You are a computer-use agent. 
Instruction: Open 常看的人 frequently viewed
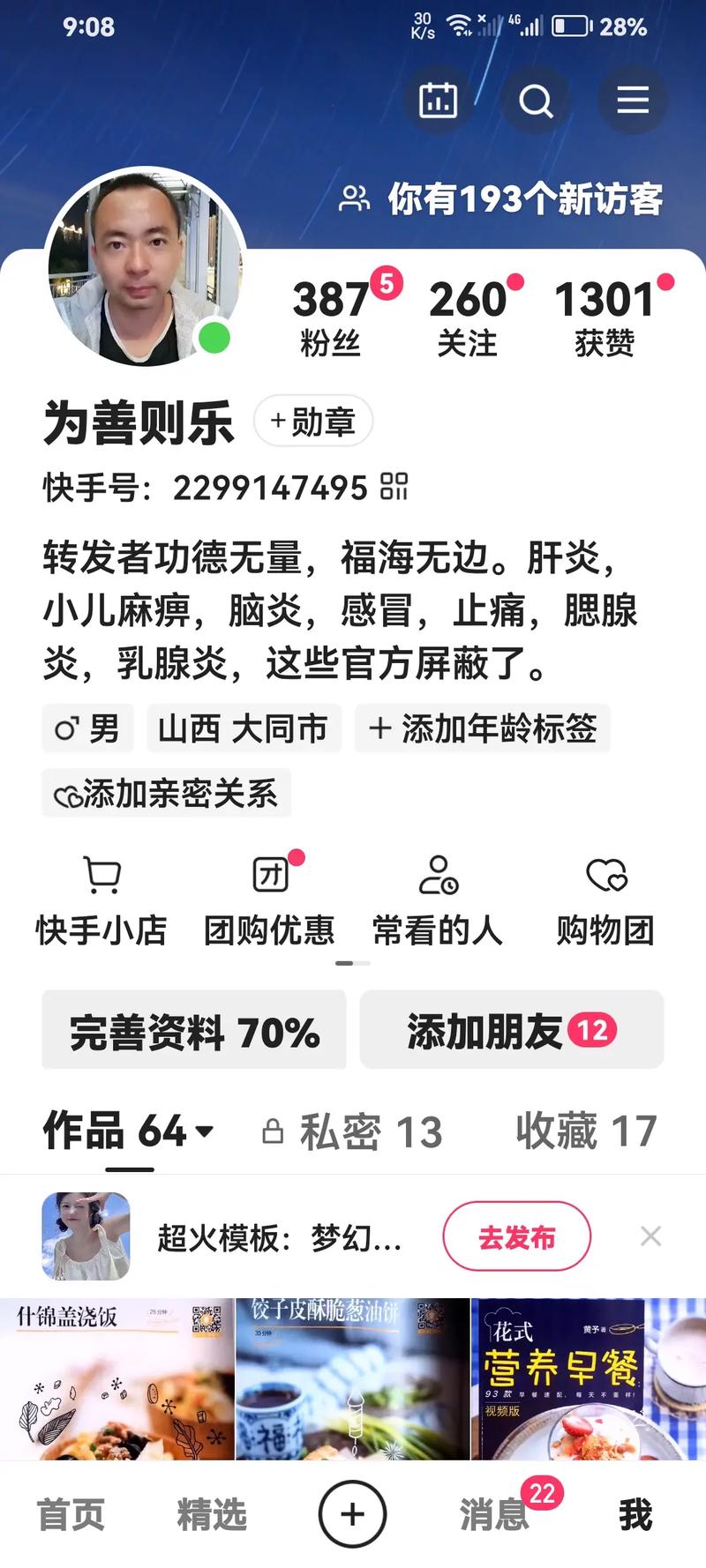pos(437,900)
